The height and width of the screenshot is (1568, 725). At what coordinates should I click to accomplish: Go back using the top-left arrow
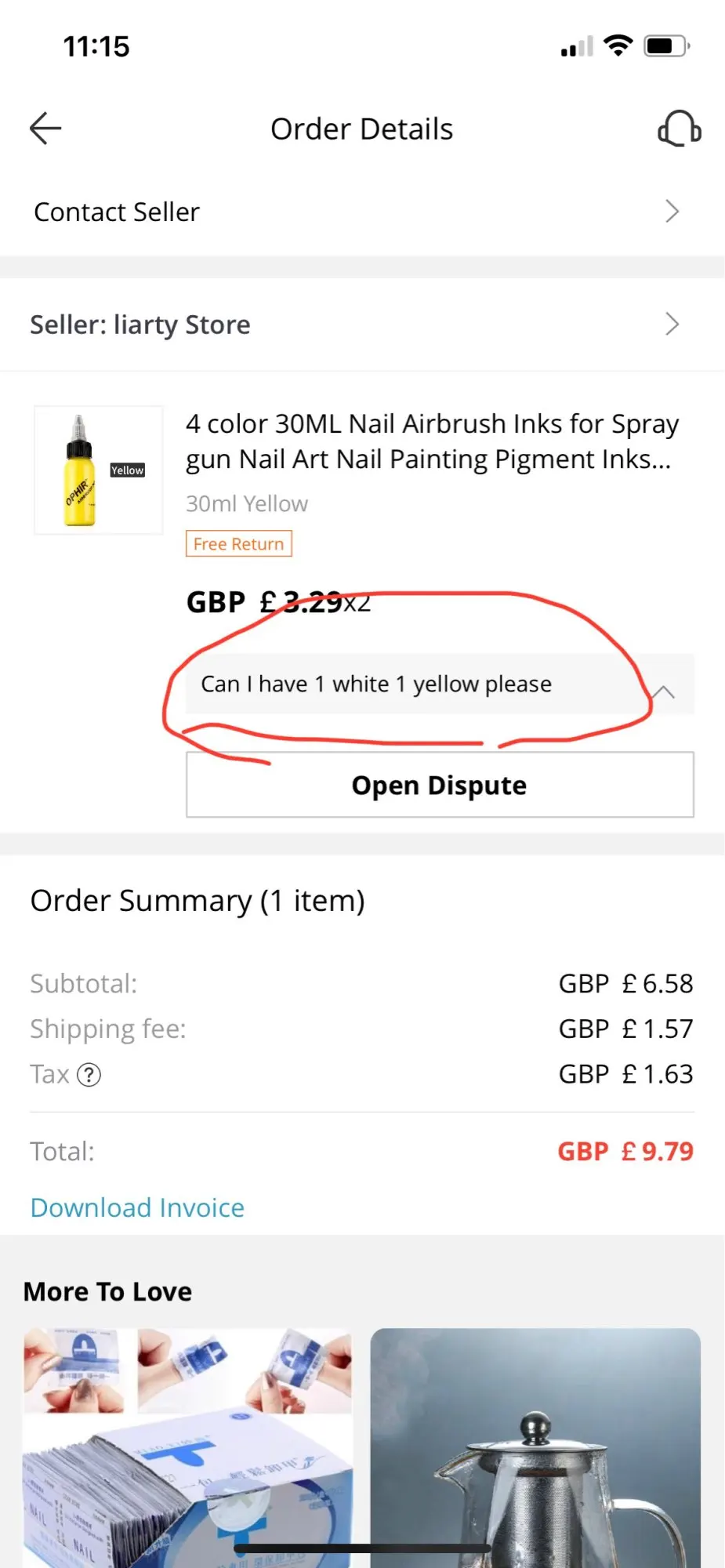click(x=45, y=129)
